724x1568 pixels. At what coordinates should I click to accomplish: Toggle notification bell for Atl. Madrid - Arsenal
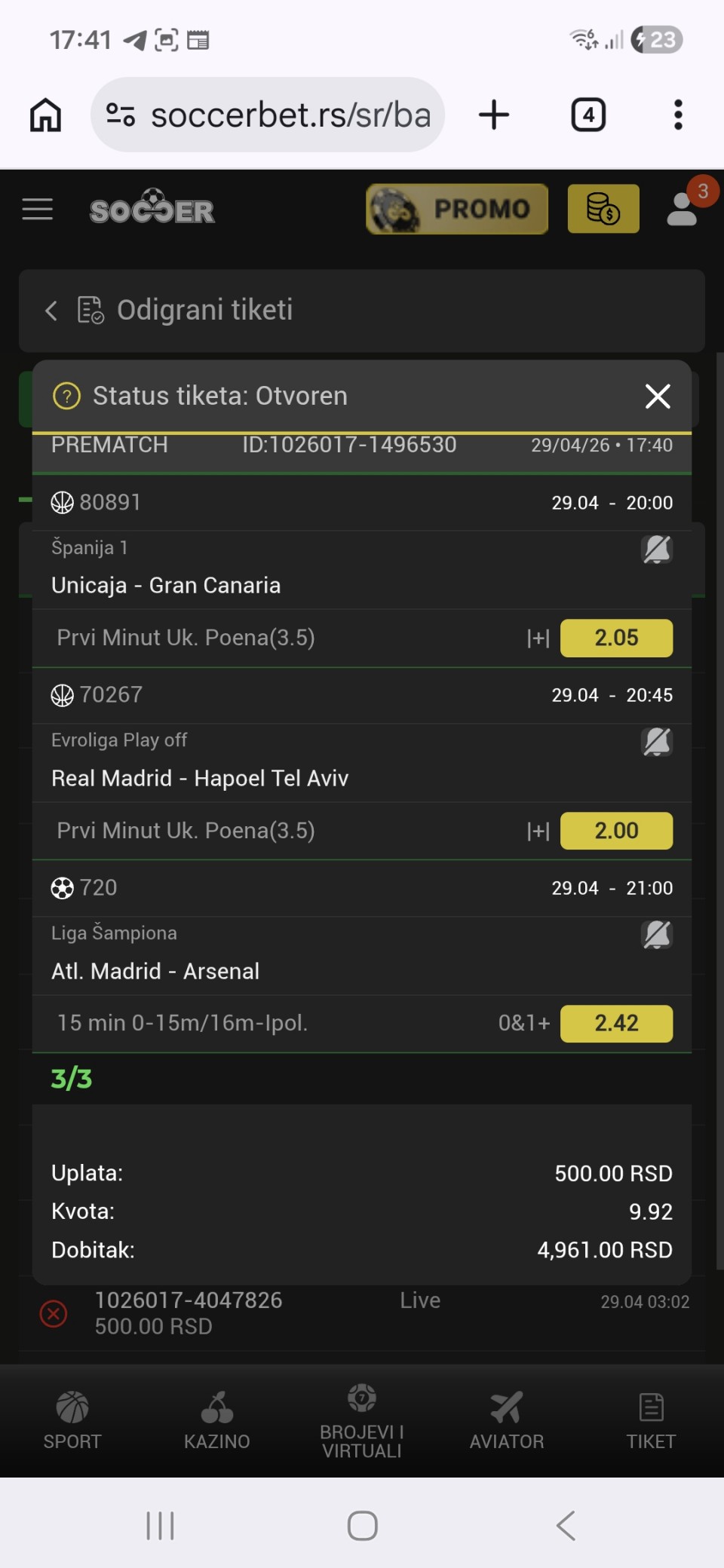coord(657,935)
